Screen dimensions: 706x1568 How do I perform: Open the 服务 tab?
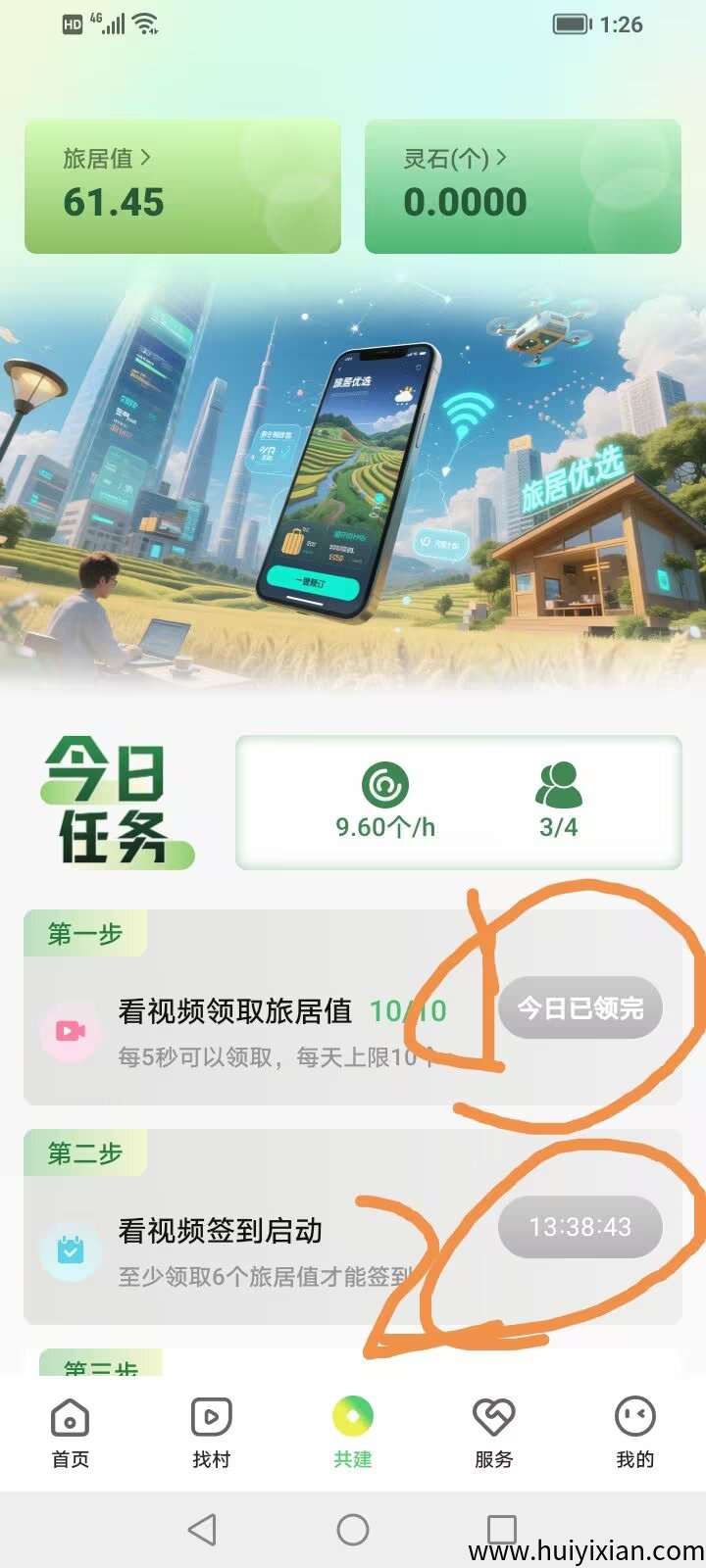point(494,1433)
